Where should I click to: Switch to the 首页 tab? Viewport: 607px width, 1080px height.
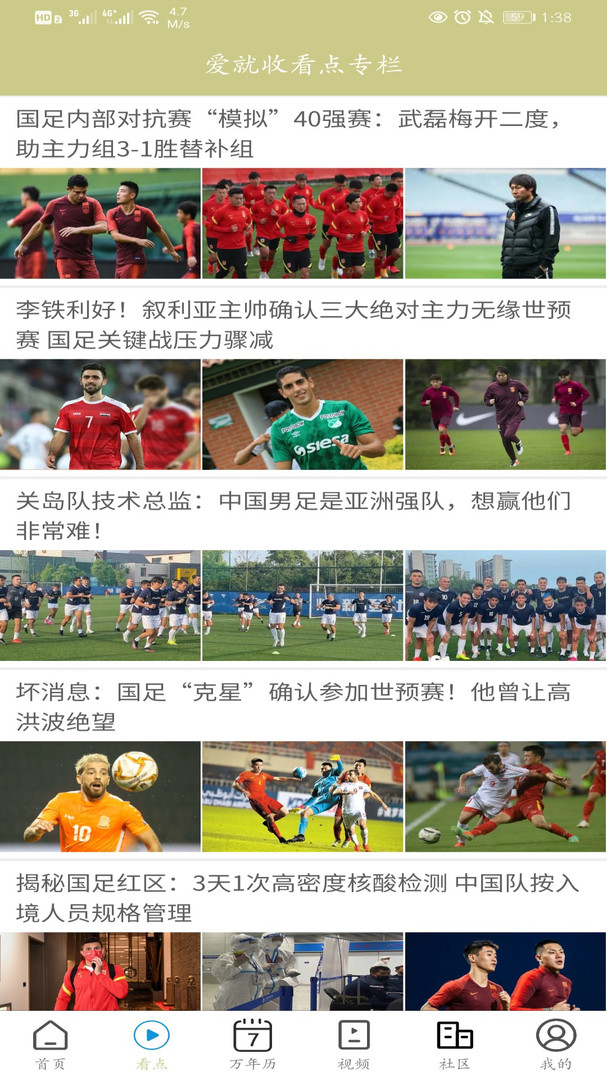pos(50,1045)
